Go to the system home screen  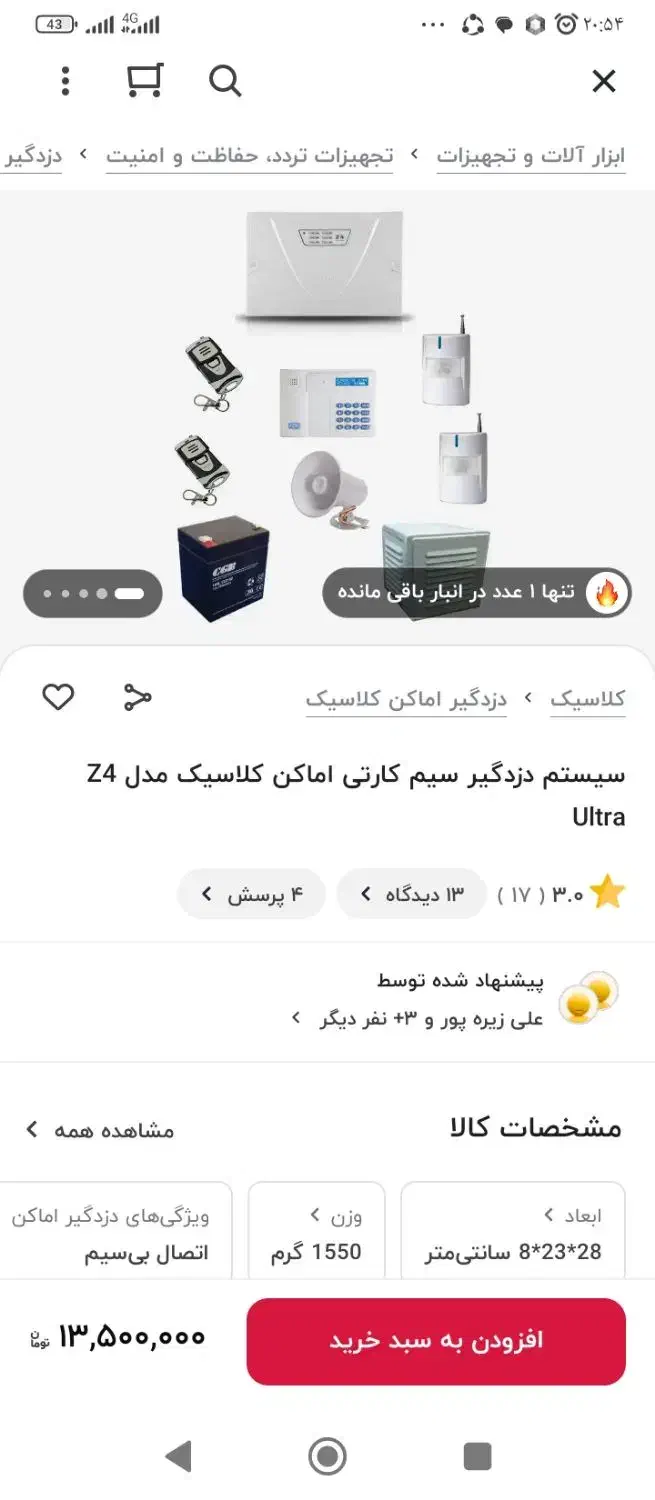[x=327, y=1456]
